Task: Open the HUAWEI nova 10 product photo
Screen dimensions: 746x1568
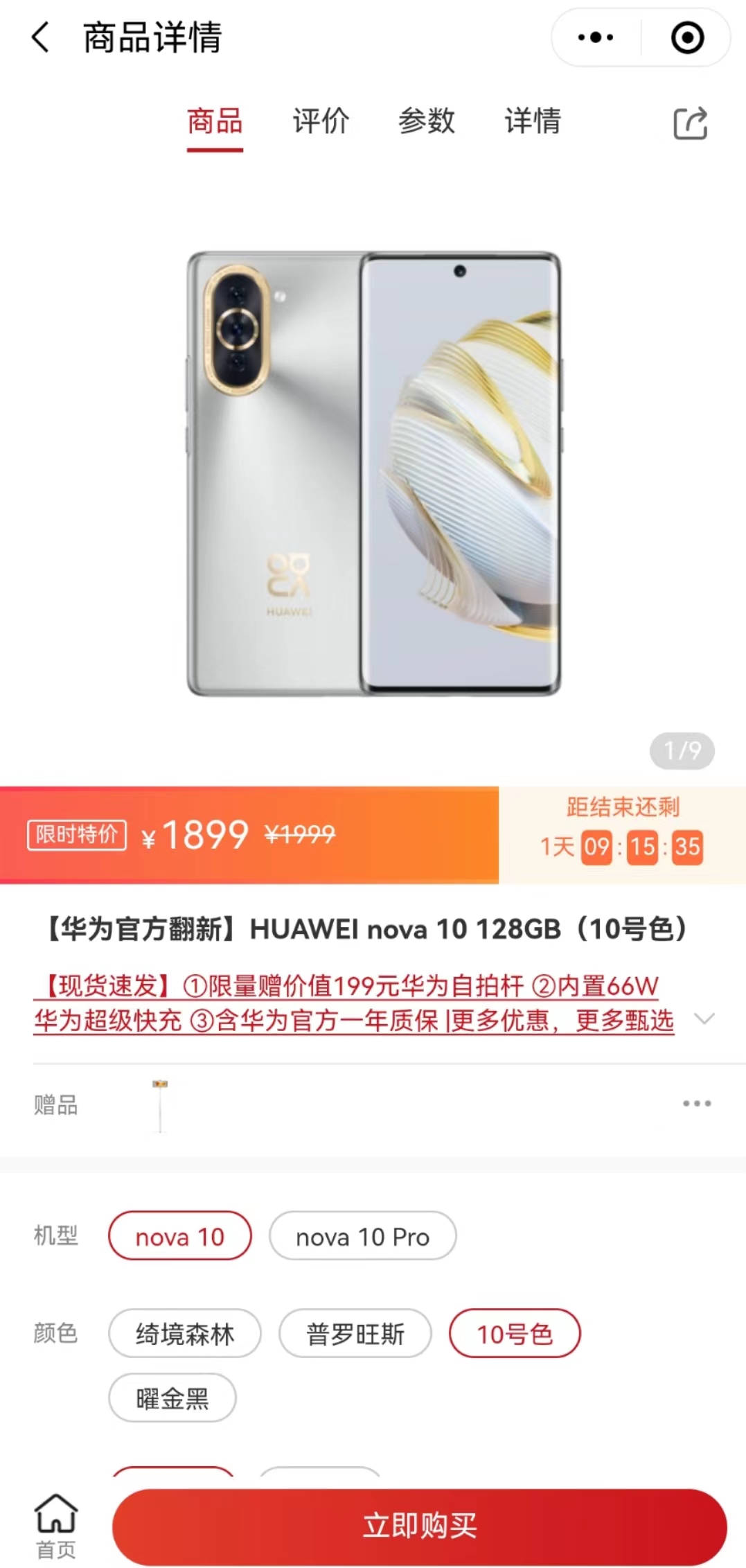Action: [373, 474]
